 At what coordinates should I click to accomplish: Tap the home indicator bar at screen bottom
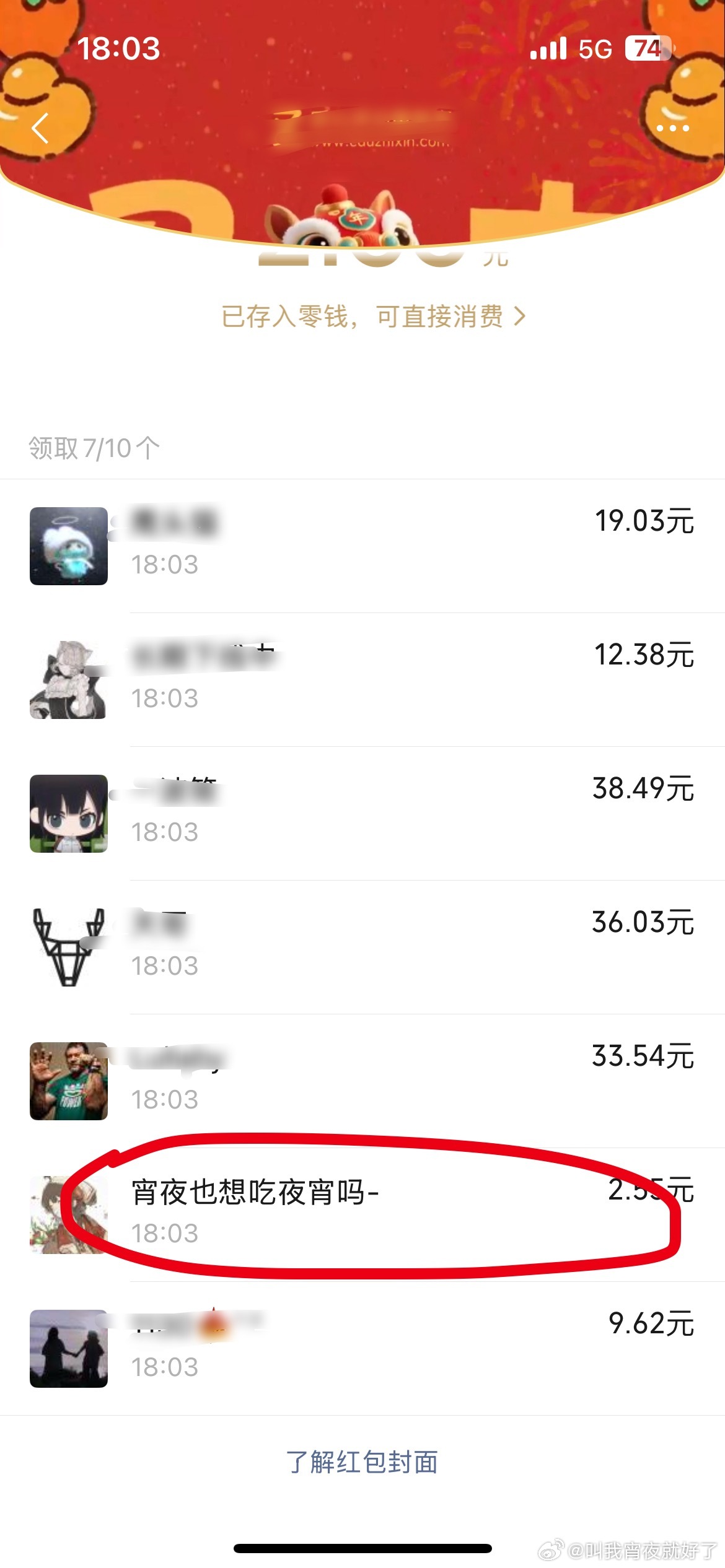click(362, 1547)
